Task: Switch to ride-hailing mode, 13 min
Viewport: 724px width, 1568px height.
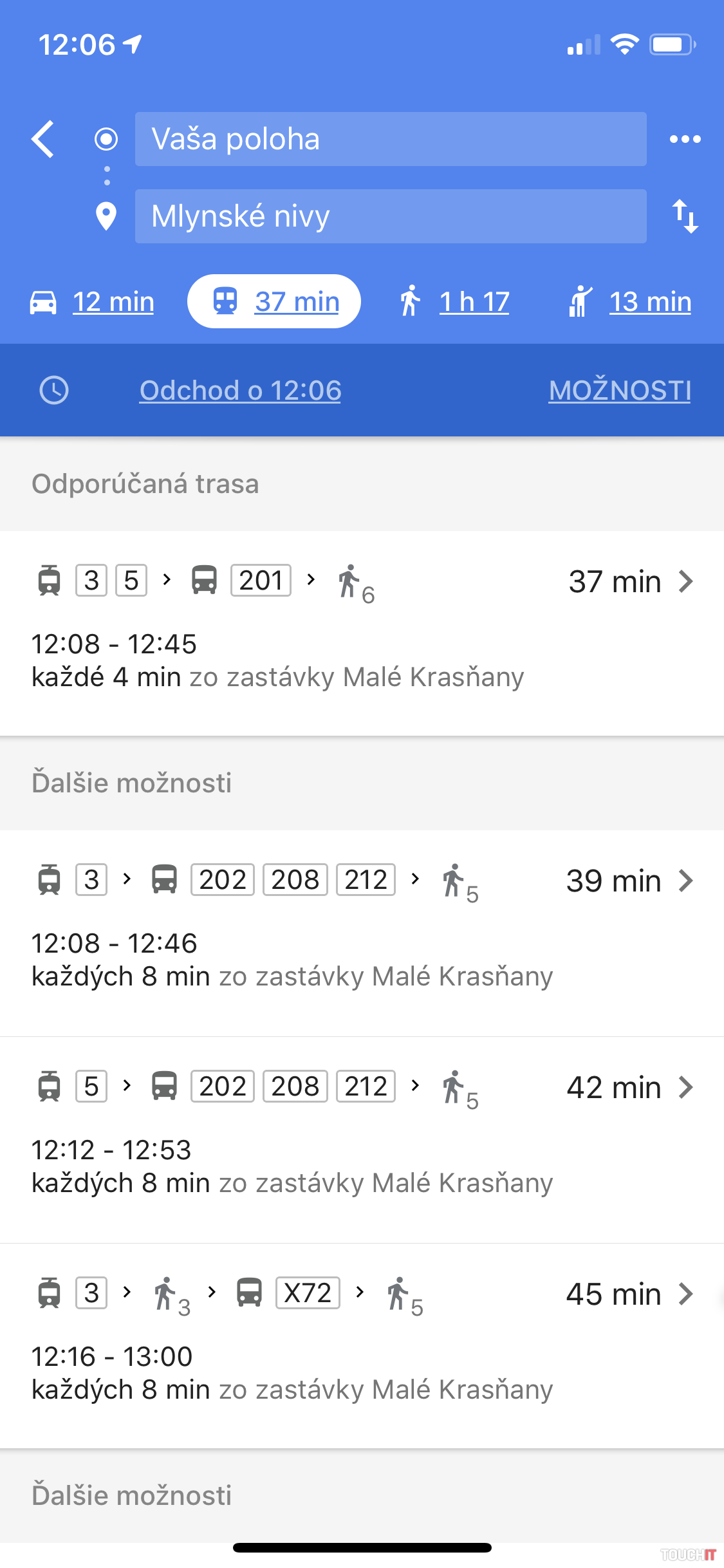Action: point(630,302)
